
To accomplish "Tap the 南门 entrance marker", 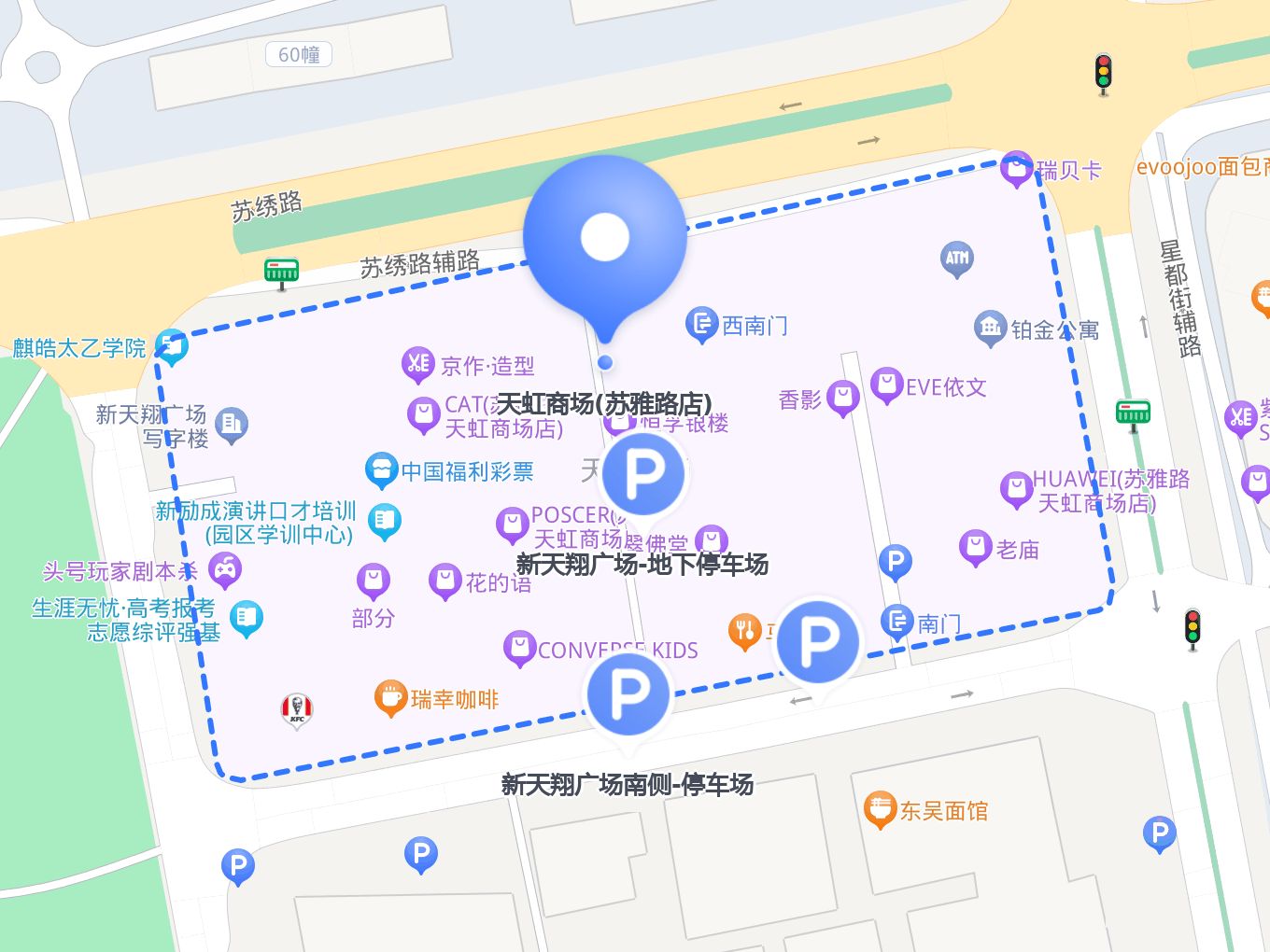I will coord(897,622).
